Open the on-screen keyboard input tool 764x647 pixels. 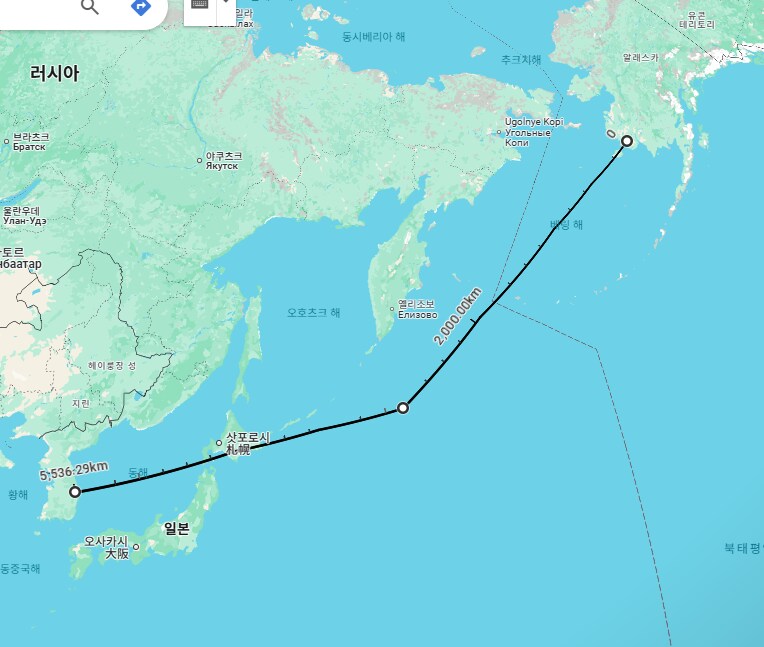[x=199, y=5]
